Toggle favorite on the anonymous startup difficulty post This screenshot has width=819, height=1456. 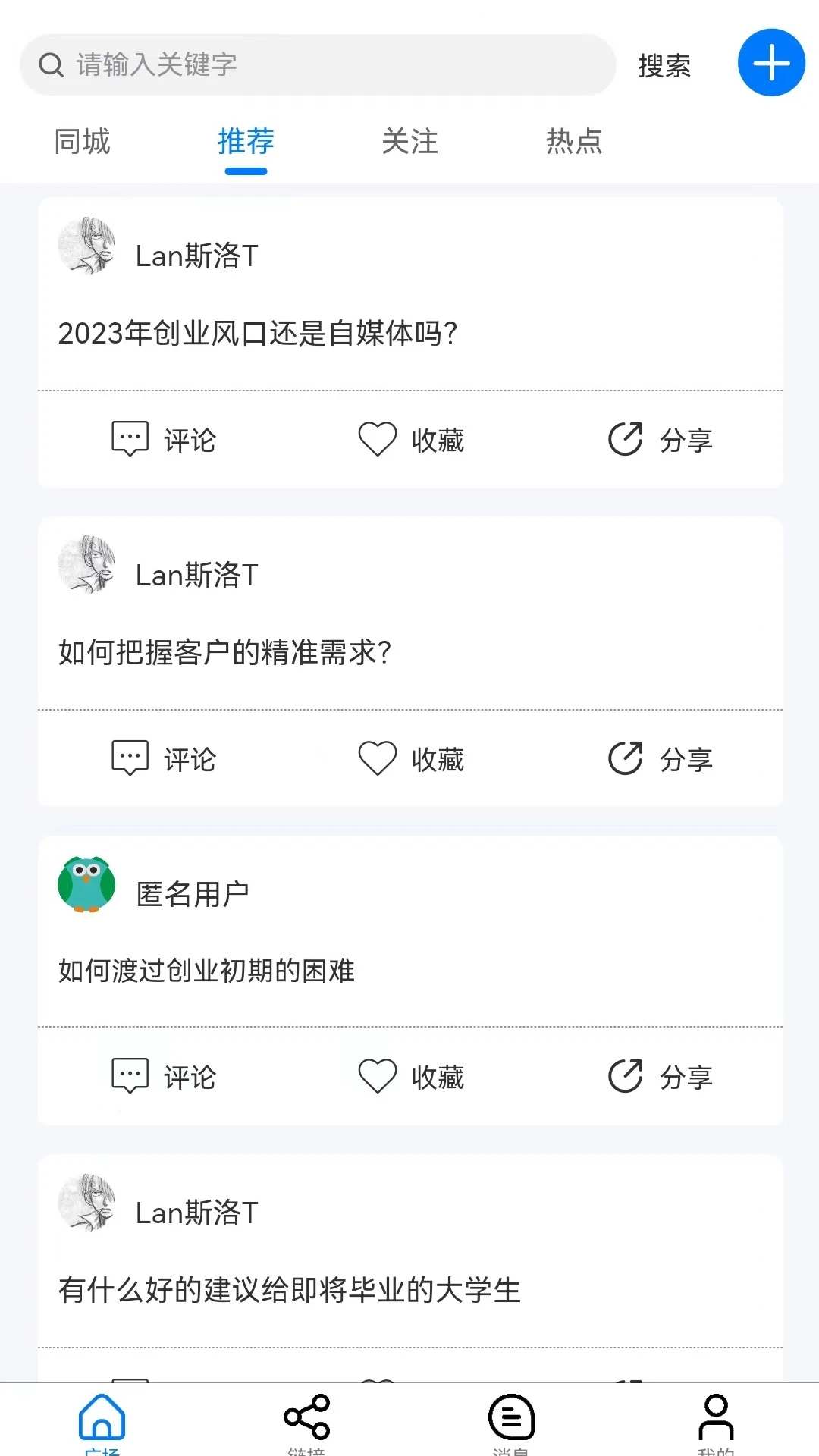pyautogui.click(x=378, y=1076)
